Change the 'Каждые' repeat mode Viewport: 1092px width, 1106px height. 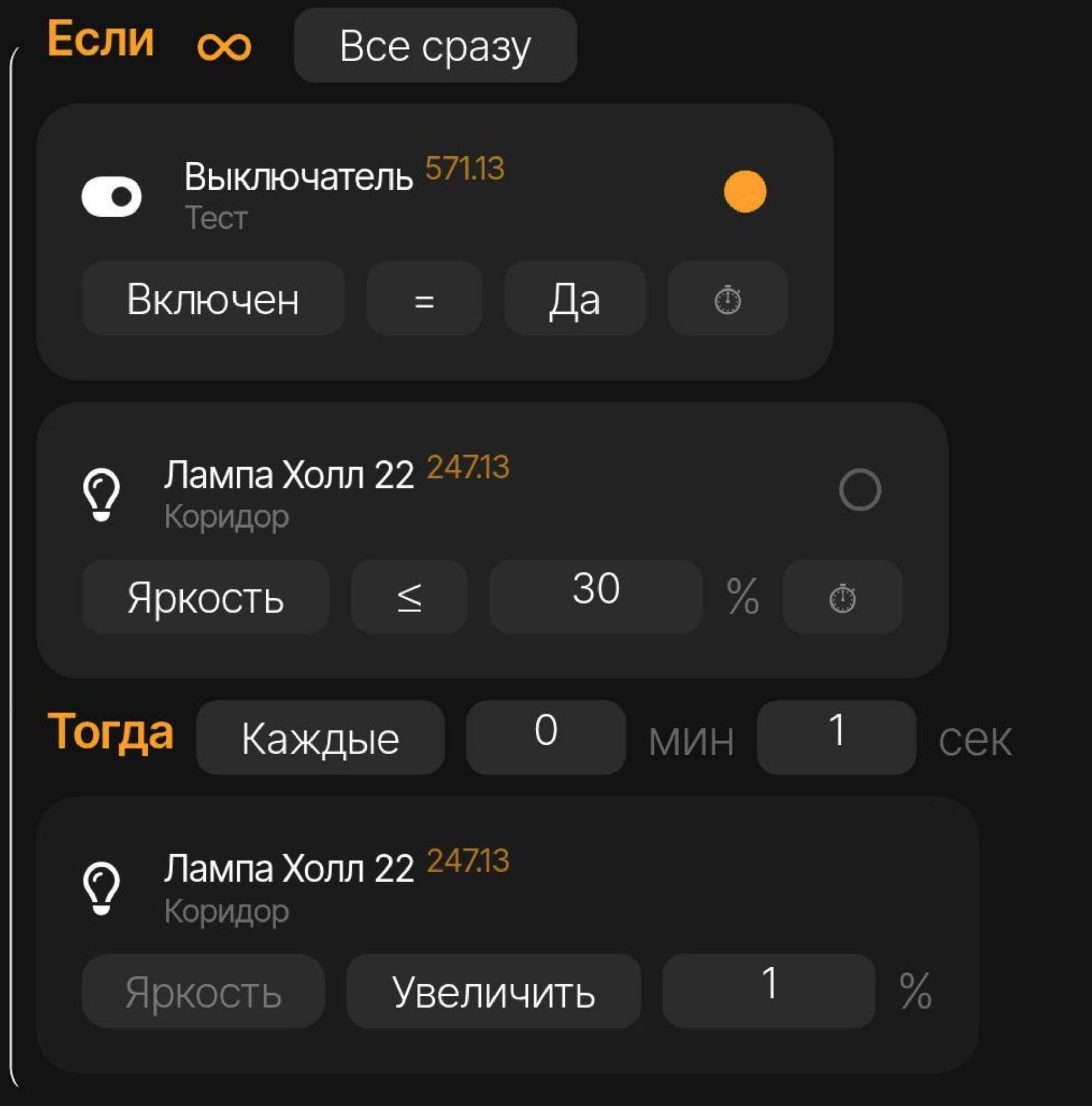(320, 738)
